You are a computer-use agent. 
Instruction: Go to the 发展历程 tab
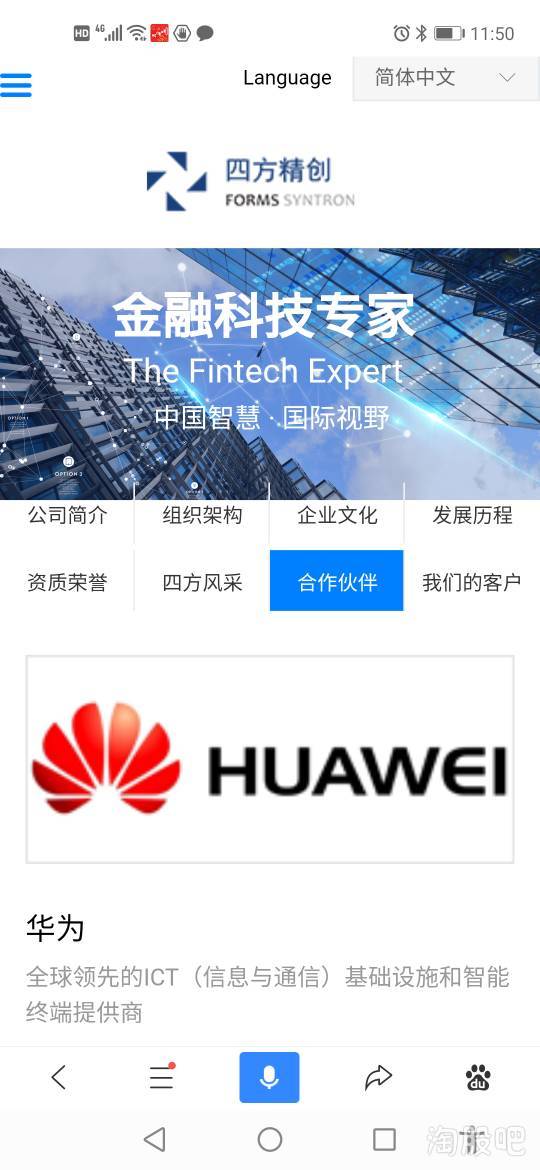472,515
